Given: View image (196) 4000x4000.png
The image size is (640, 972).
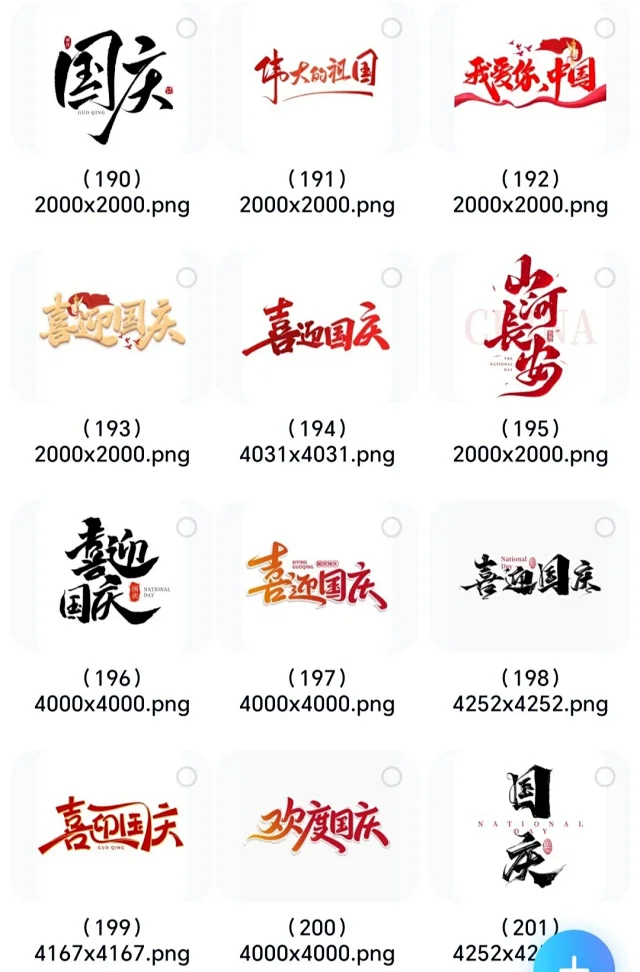Looking at the screenshot, I should coord(112,580).
